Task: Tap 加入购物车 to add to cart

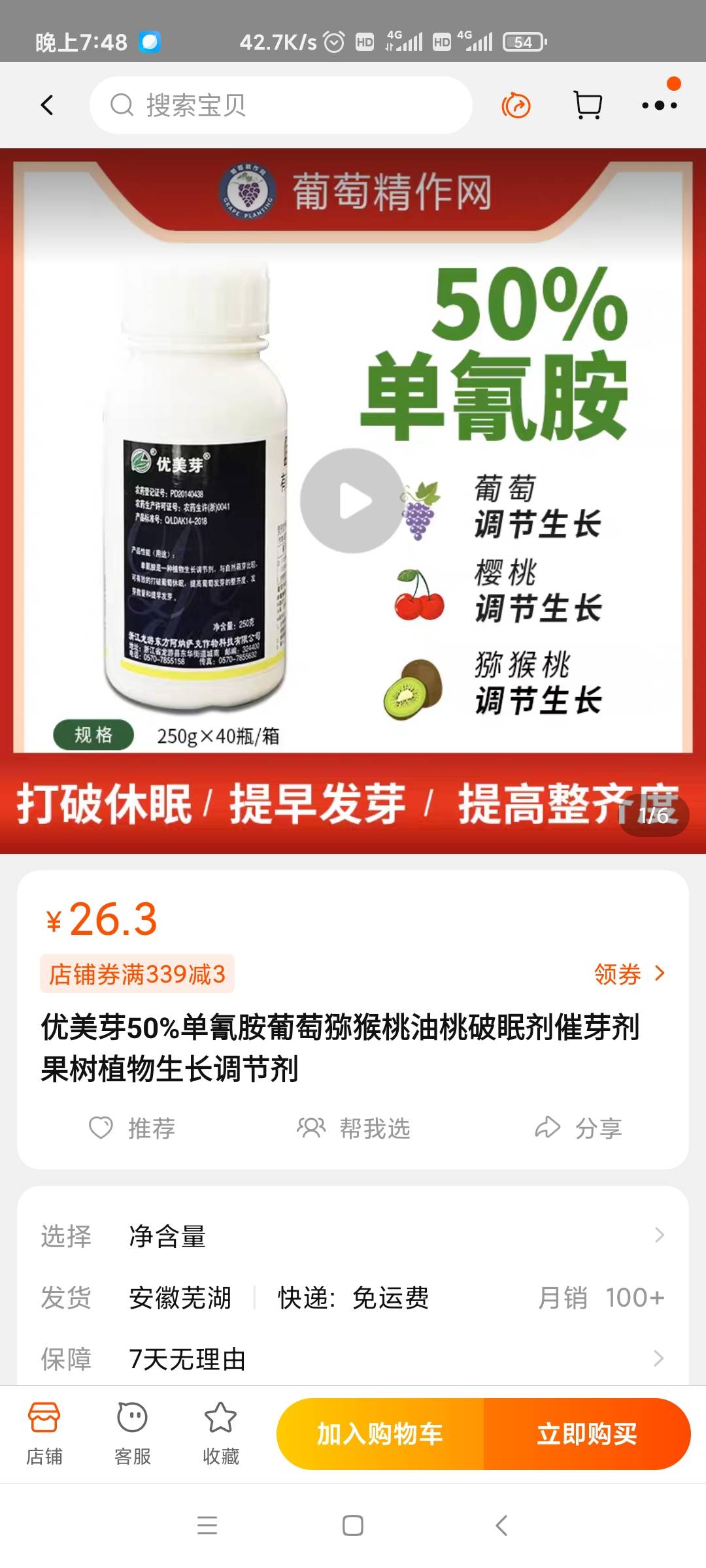Action: (380, 1433)
